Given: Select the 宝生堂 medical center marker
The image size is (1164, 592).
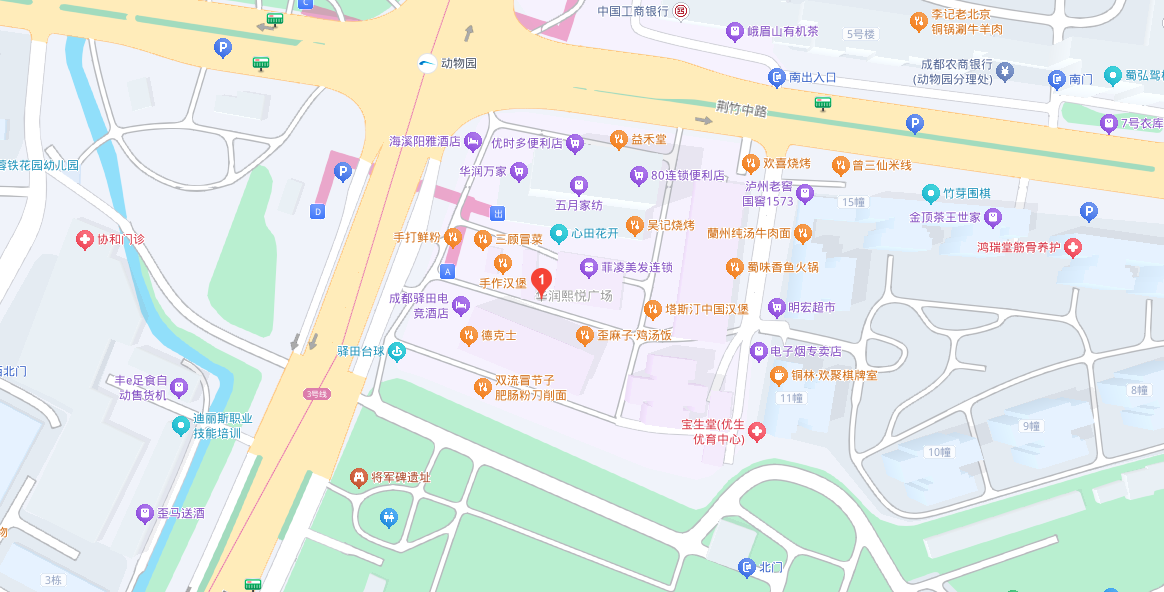Looking at the screenshot, I should pos(758,431).
